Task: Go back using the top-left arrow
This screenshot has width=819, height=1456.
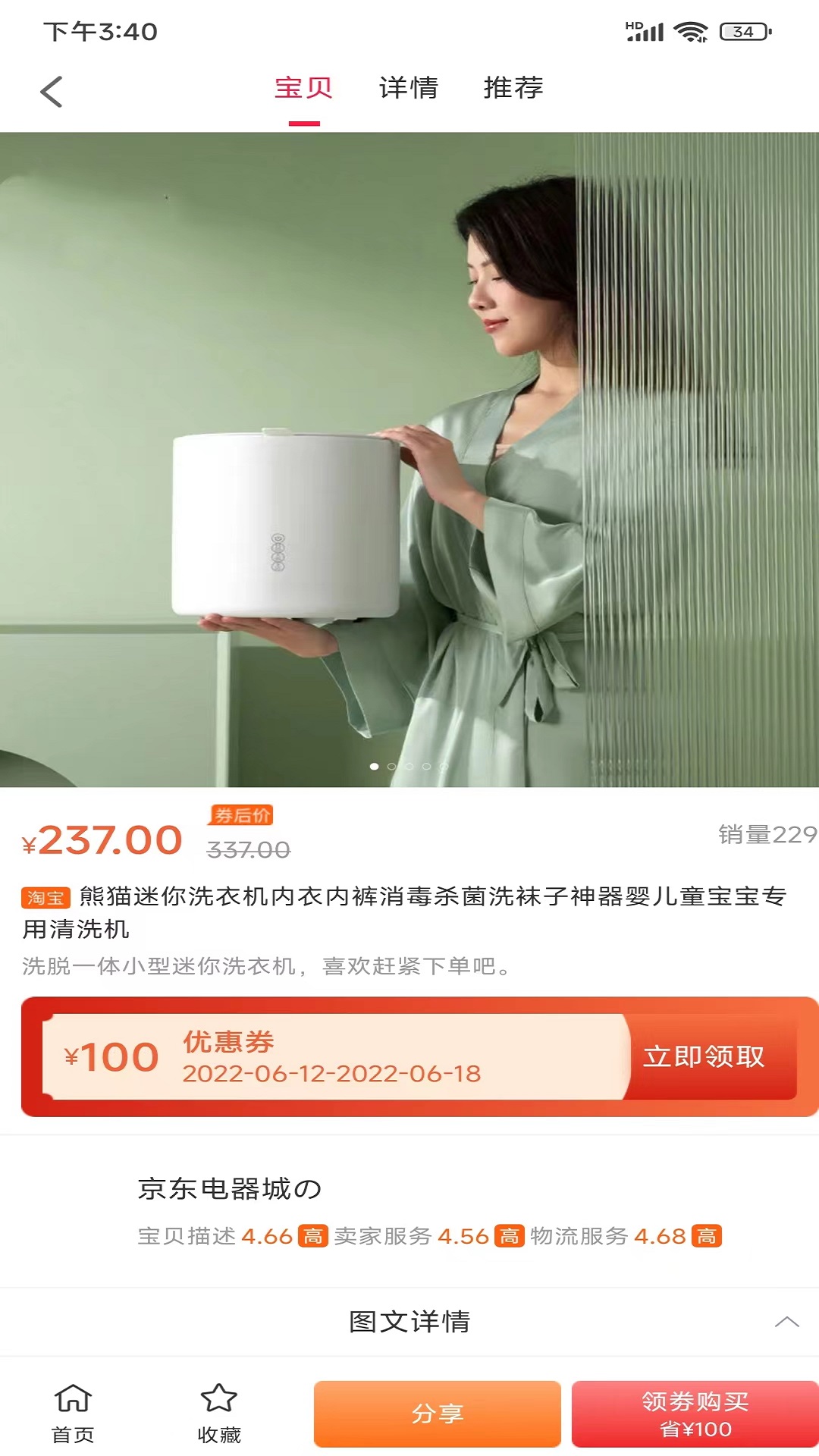Action: click(51, 92)
